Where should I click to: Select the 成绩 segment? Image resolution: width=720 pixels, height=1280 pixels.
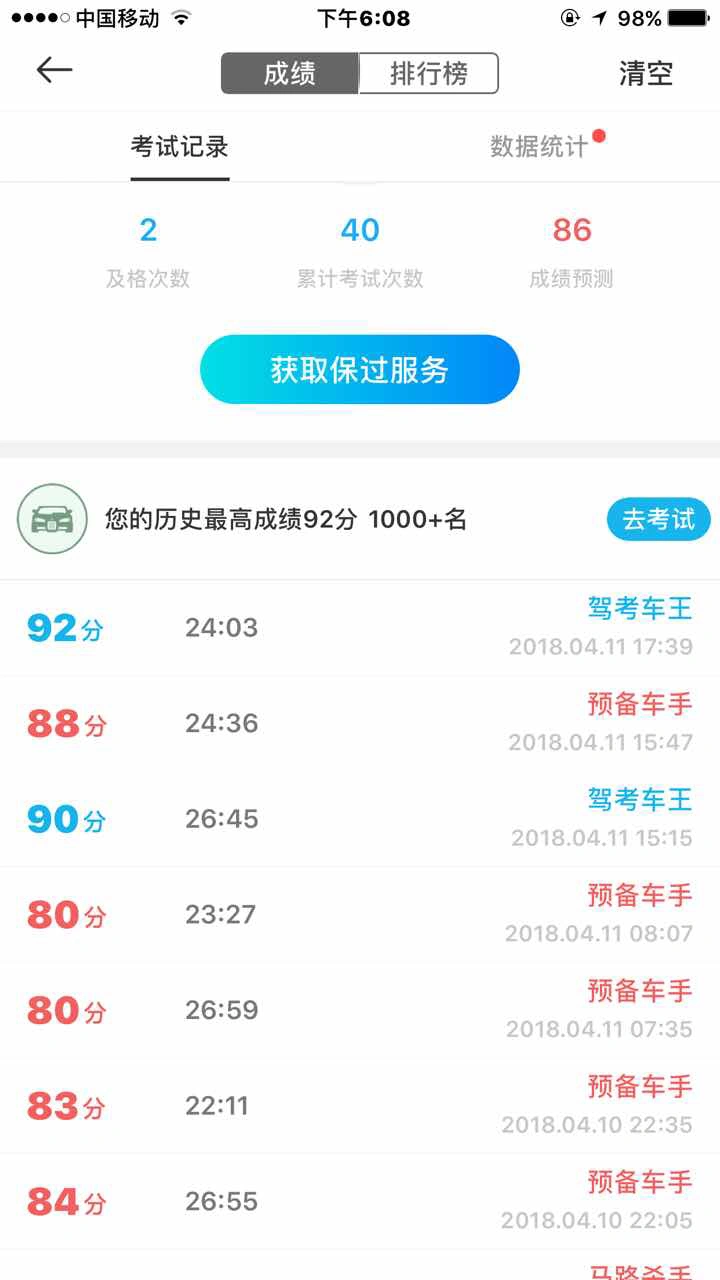click(290, 73)
